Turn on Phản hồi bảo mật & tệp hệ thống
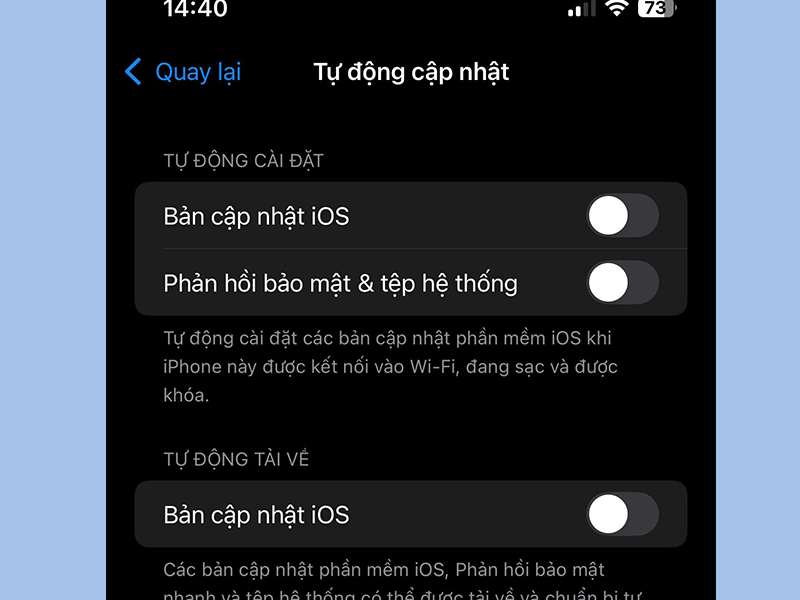This screenshot has height=600, width=800. tap(622, 283)
